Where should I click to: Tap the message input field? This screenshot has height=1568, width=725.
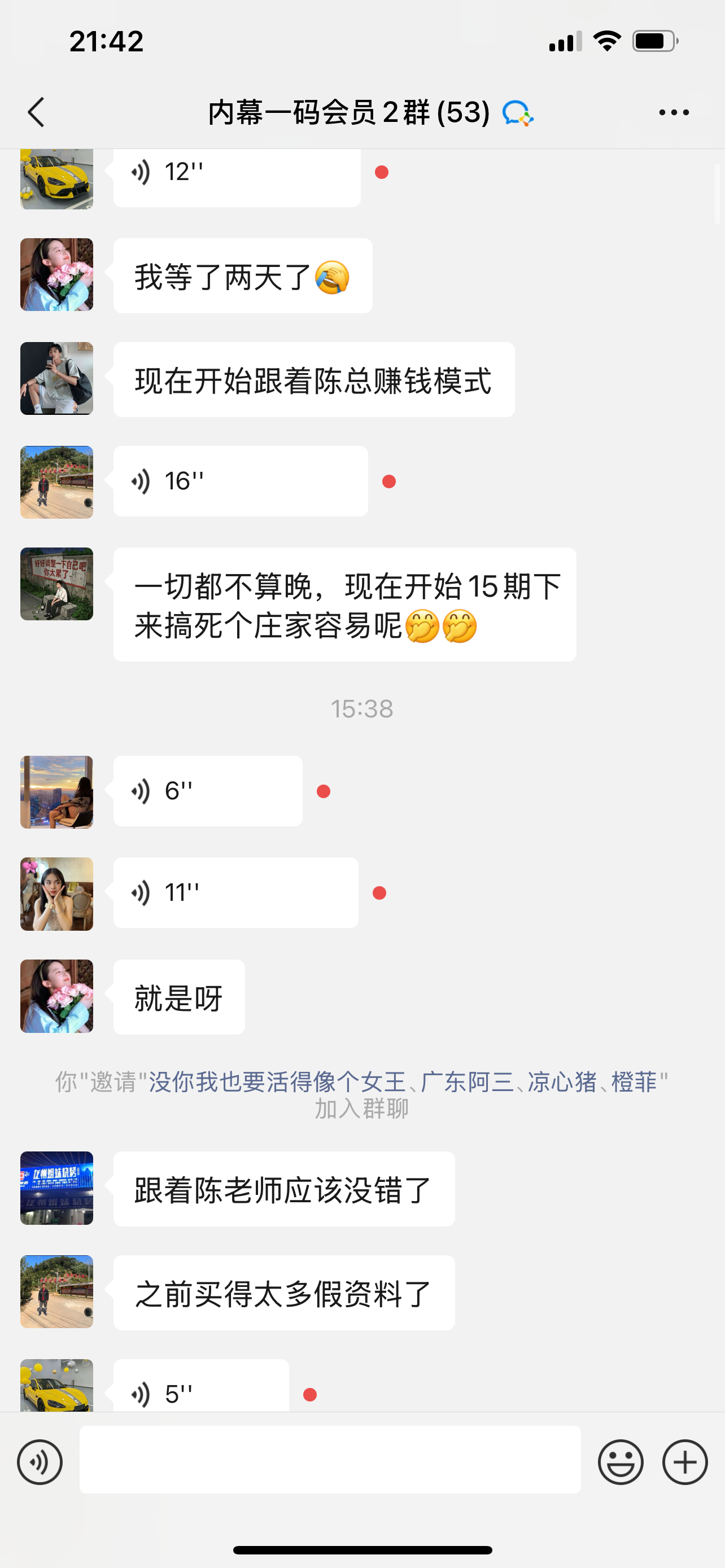pos(330,1460)
